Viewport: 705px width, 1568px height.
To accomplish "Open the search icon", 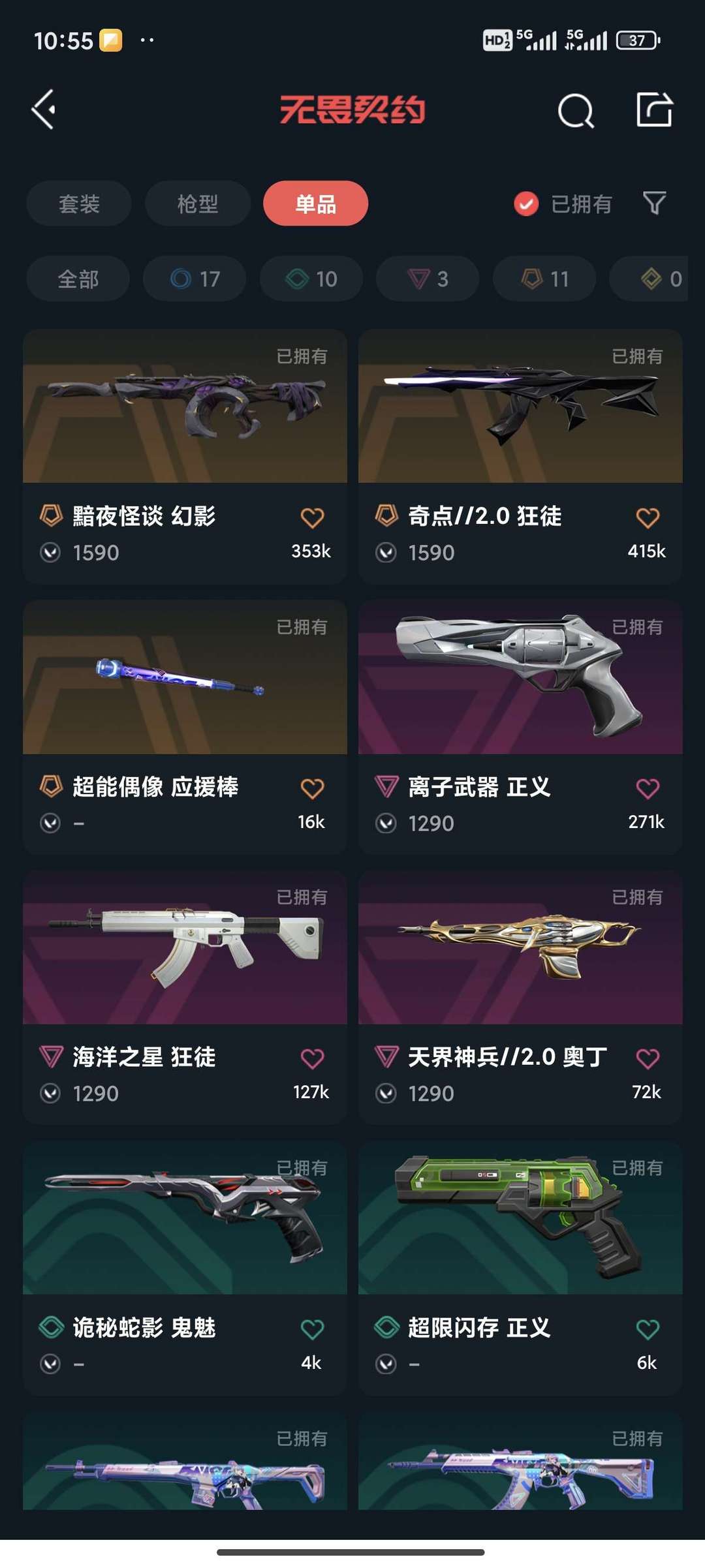I will click(576, 110).
